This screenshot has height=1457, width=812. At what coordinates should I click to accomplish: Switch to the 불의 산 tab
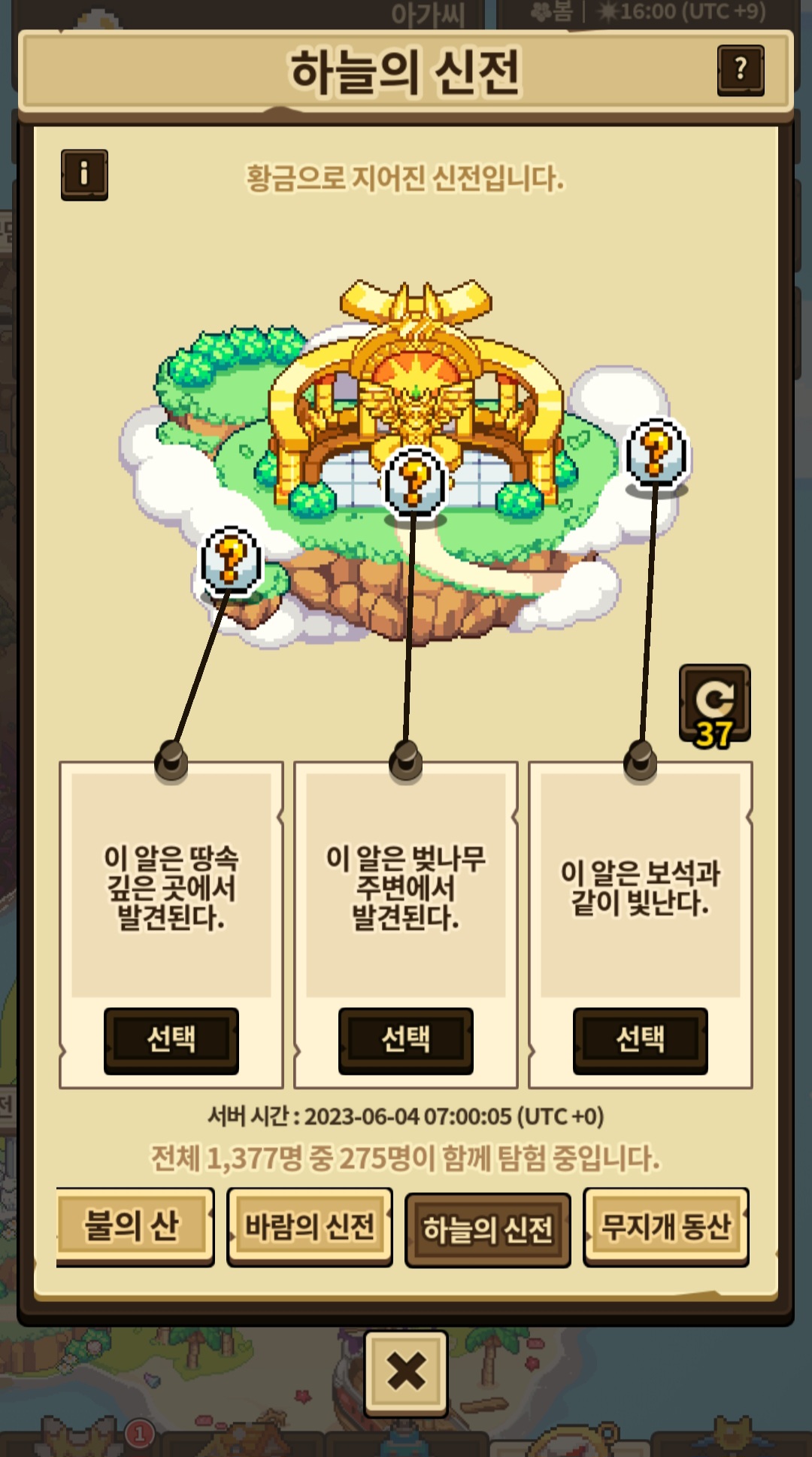(132, 1226)
